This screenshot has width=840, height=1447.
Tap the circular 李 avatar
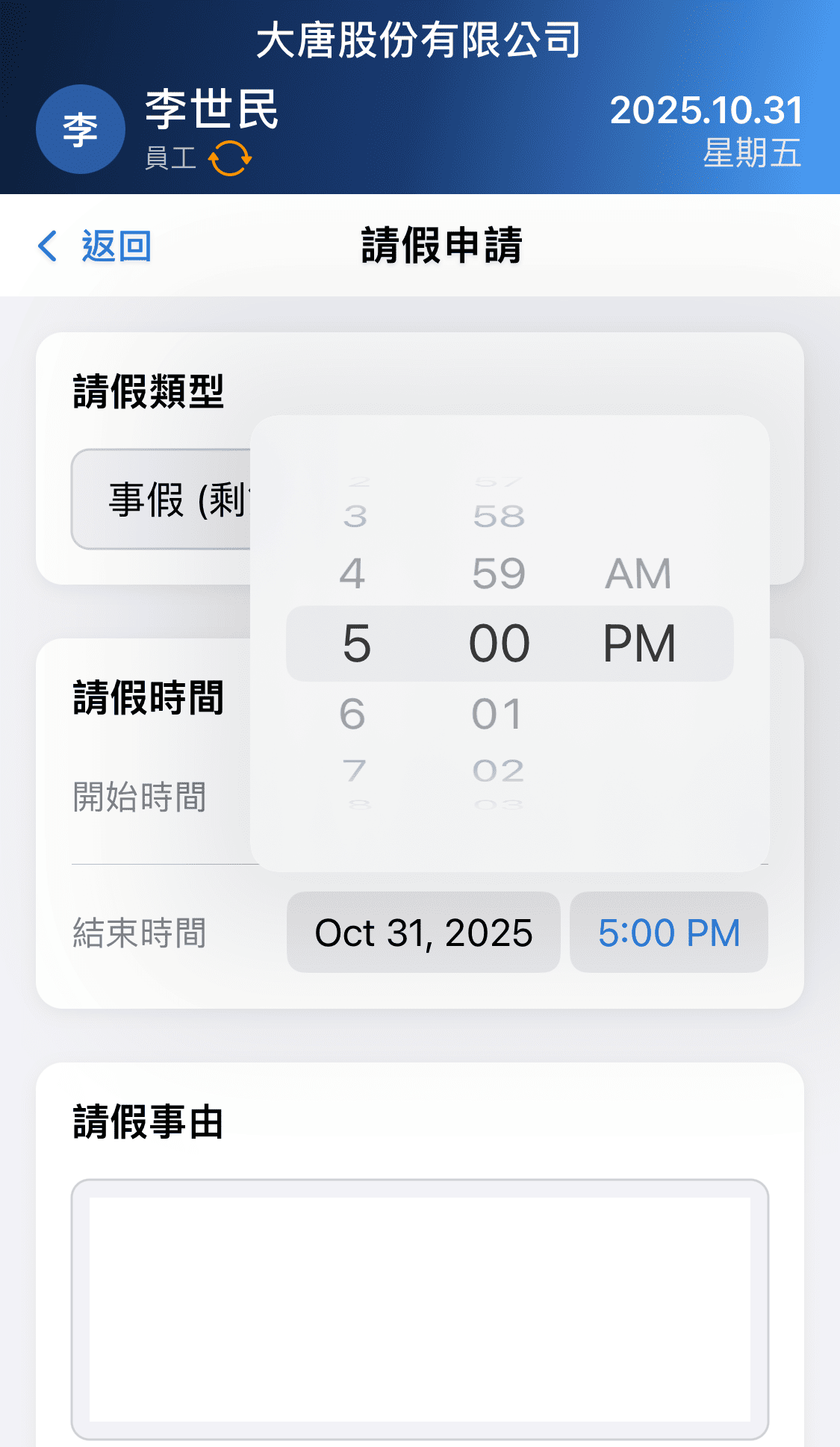(x=80, y=128)
